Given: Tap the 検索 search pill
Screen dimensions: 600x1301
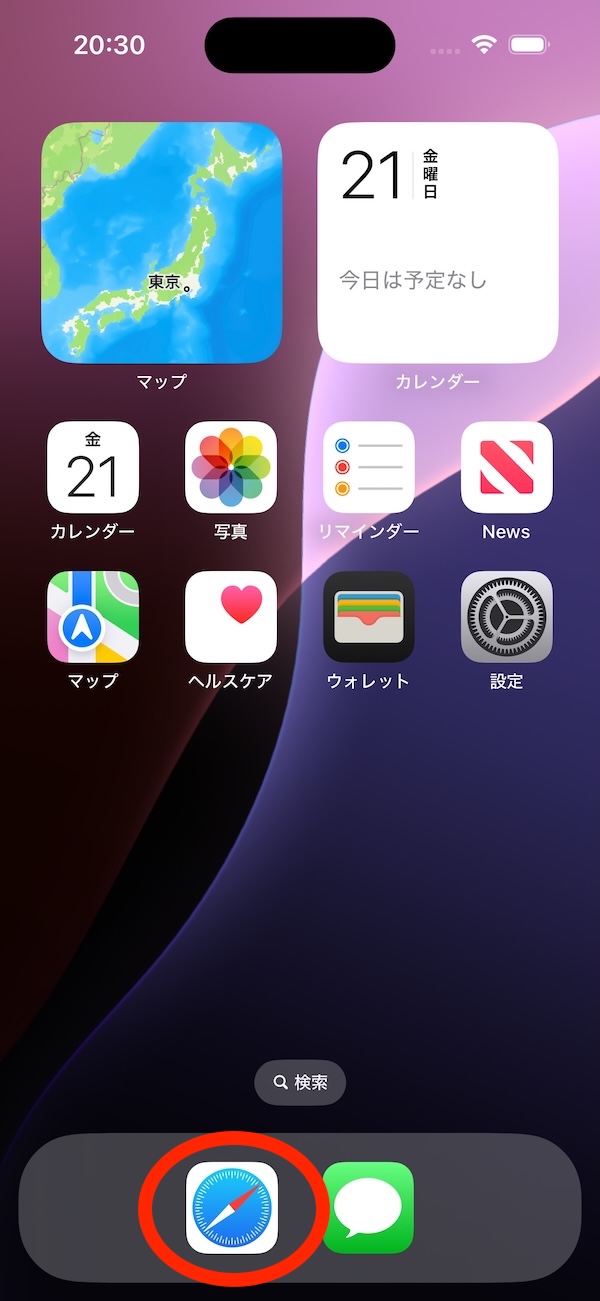Looking at the screenshot, I should pos(300,1082).
